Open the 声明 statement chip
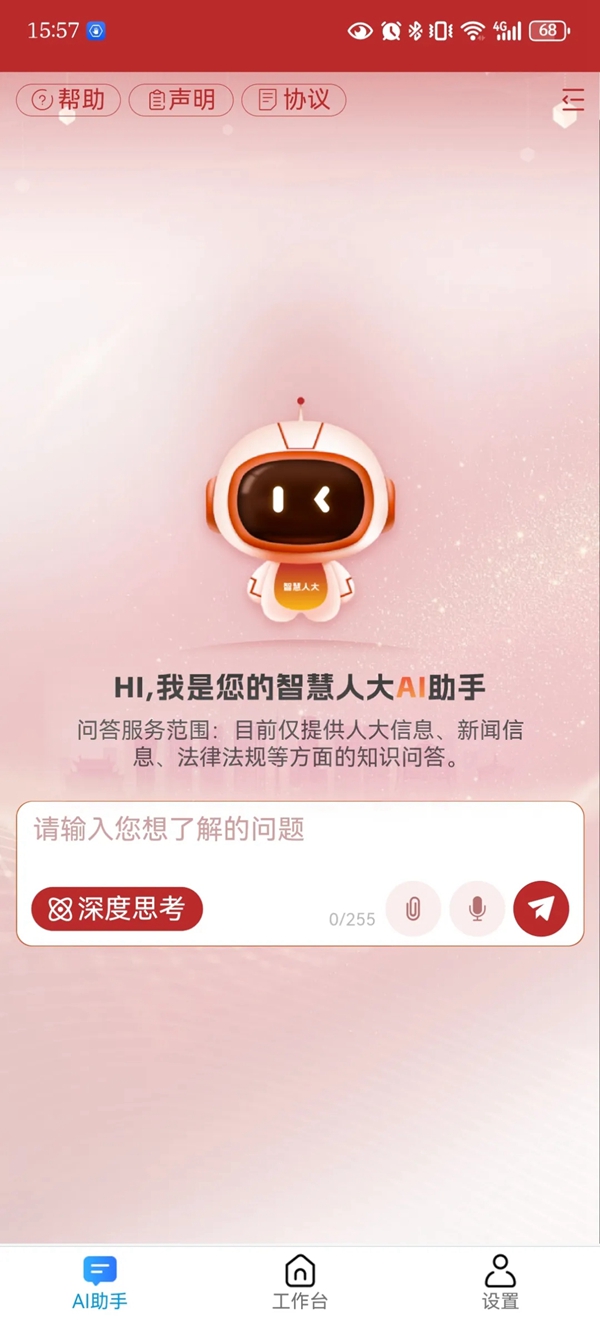The image size is (600, 1323). (181, 100)
